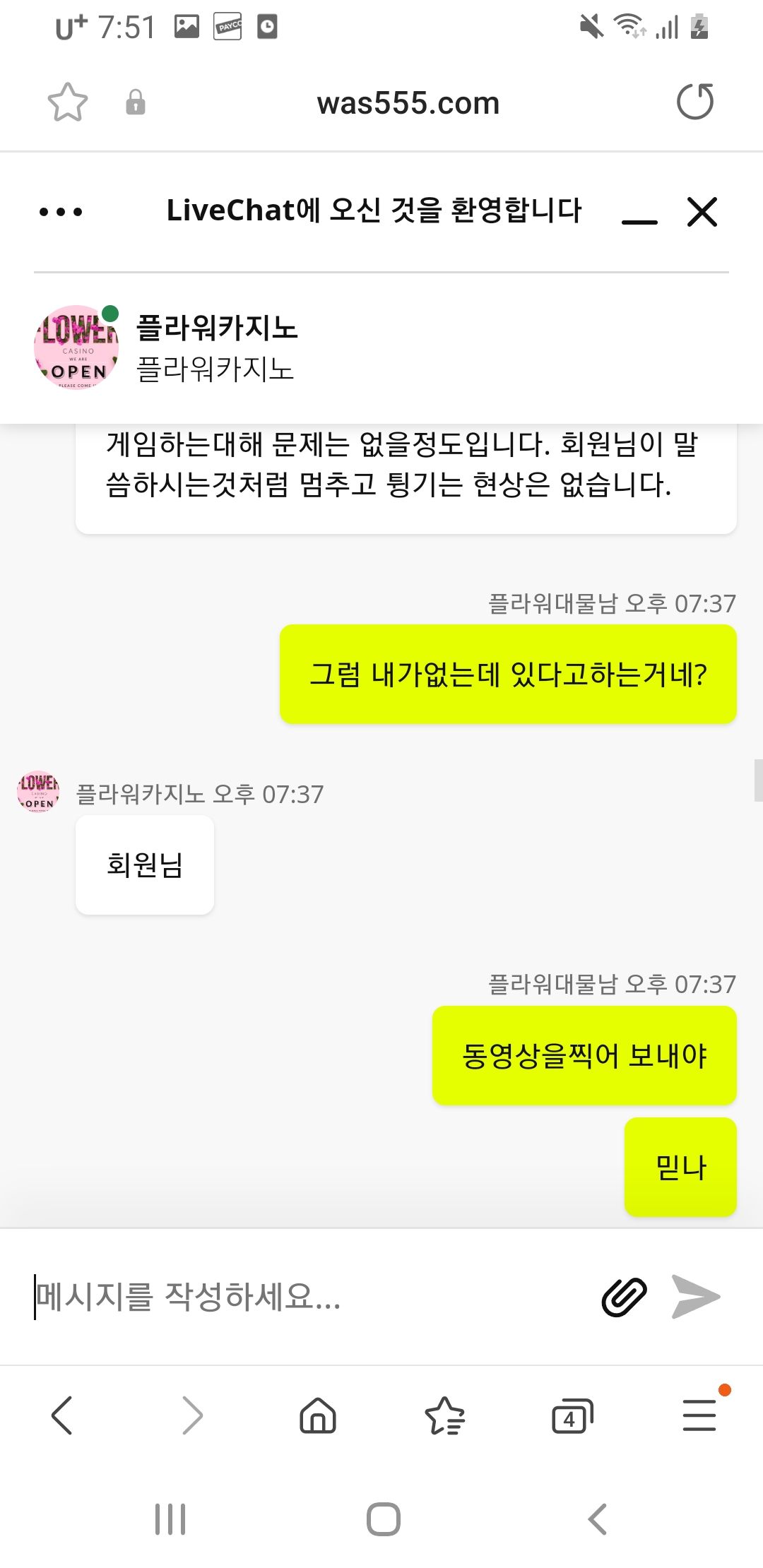Open recent apps from the navigation bar
Screen dimensions: 763x1568
click(170, 1519)
